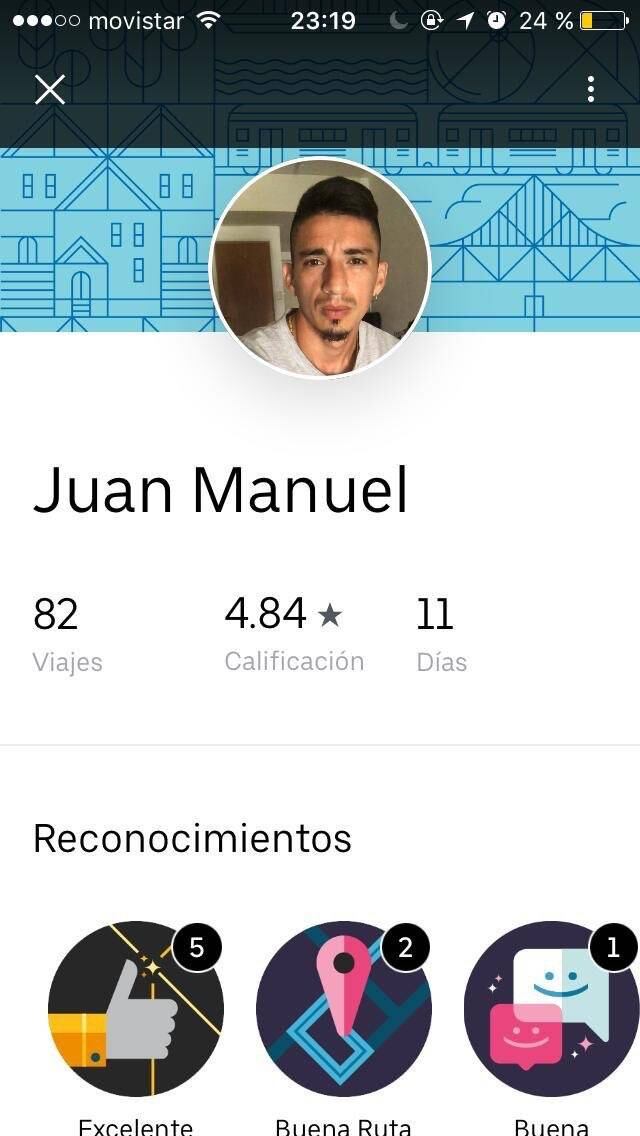View the chat bubbles Buena badge
Screen dimensions: 640x1136
(x=552, y=1008)
